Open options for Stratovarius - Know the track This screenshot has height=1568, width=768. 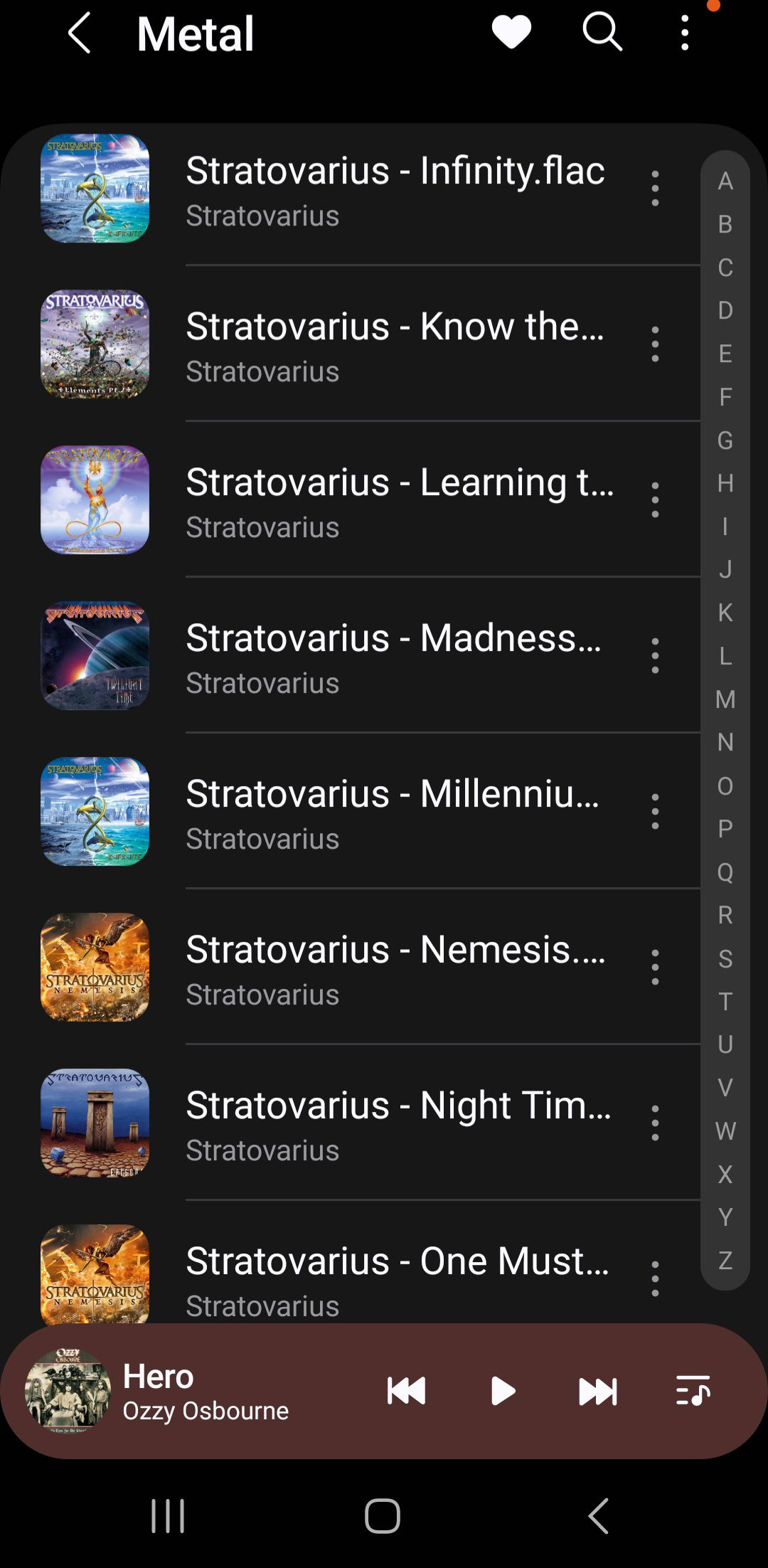click(x=655, y=344)
